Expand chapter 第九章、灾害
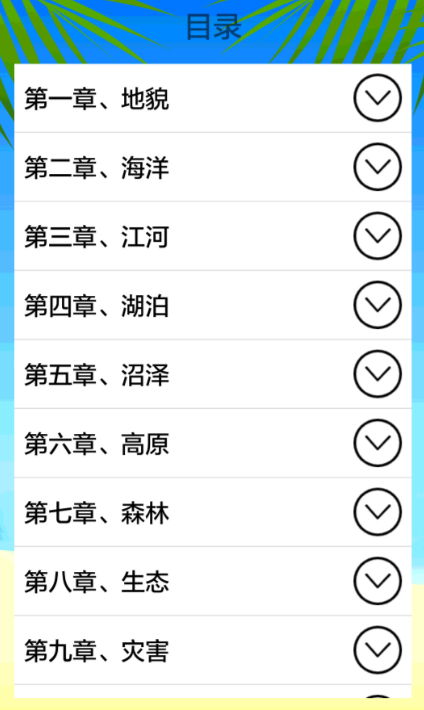Viewport: 424px width, 710px height. click(377, 650)
